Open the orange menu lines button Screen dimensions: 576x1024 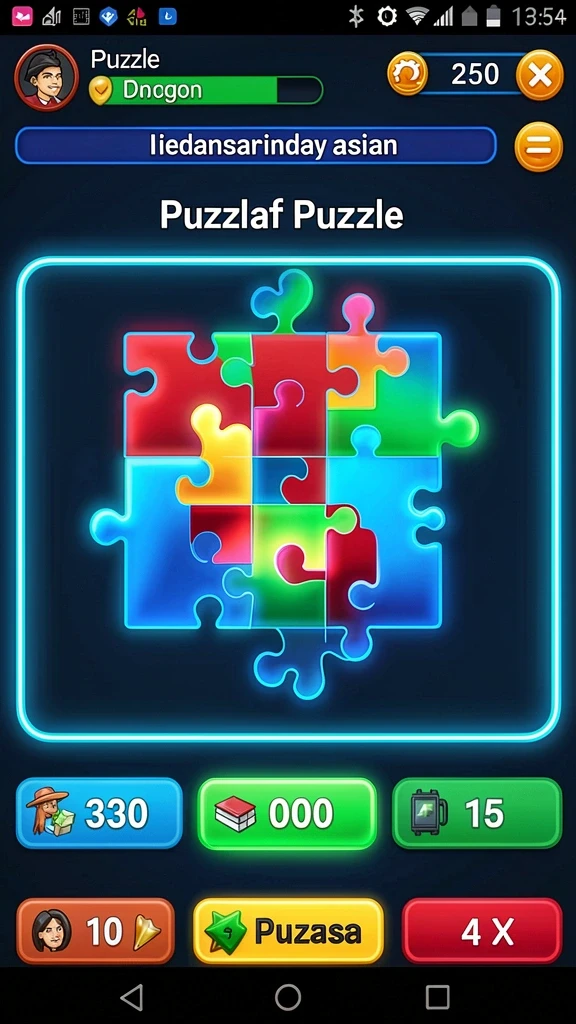539,146
